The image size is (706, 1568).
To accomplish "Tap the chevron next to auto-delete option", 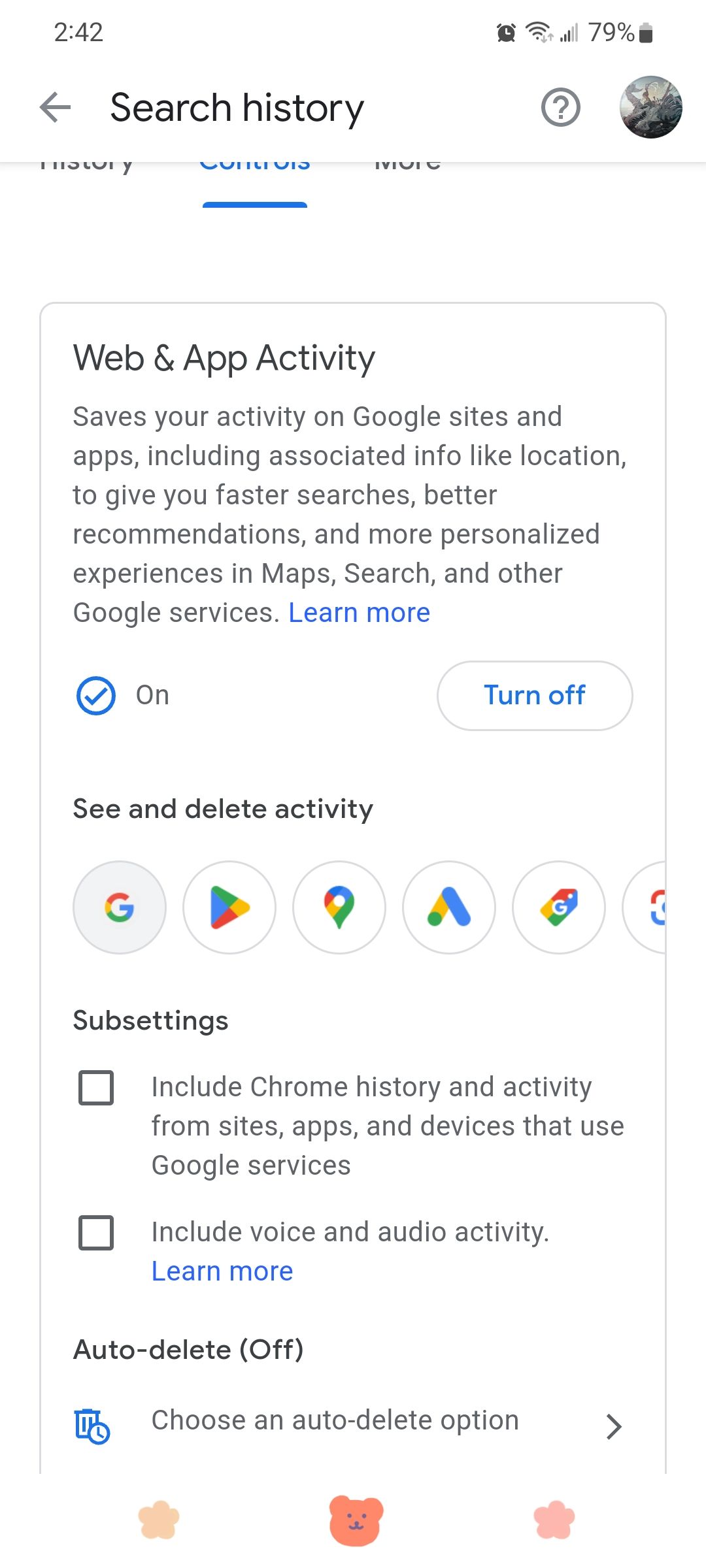I will pyautogui.click(x=613, y=1426).
